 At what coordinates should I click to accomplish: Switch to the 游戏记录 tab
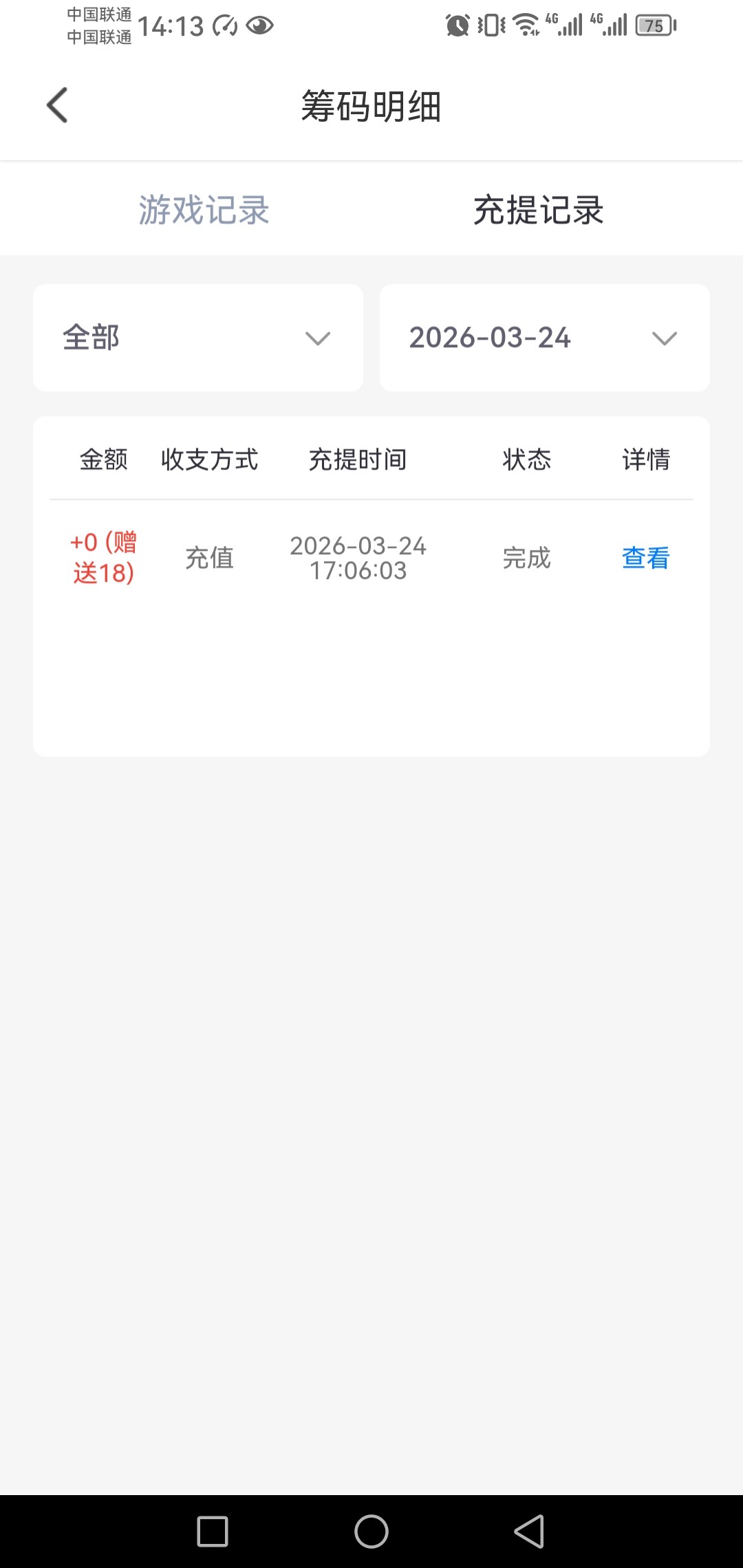click(x=204, y=210)
